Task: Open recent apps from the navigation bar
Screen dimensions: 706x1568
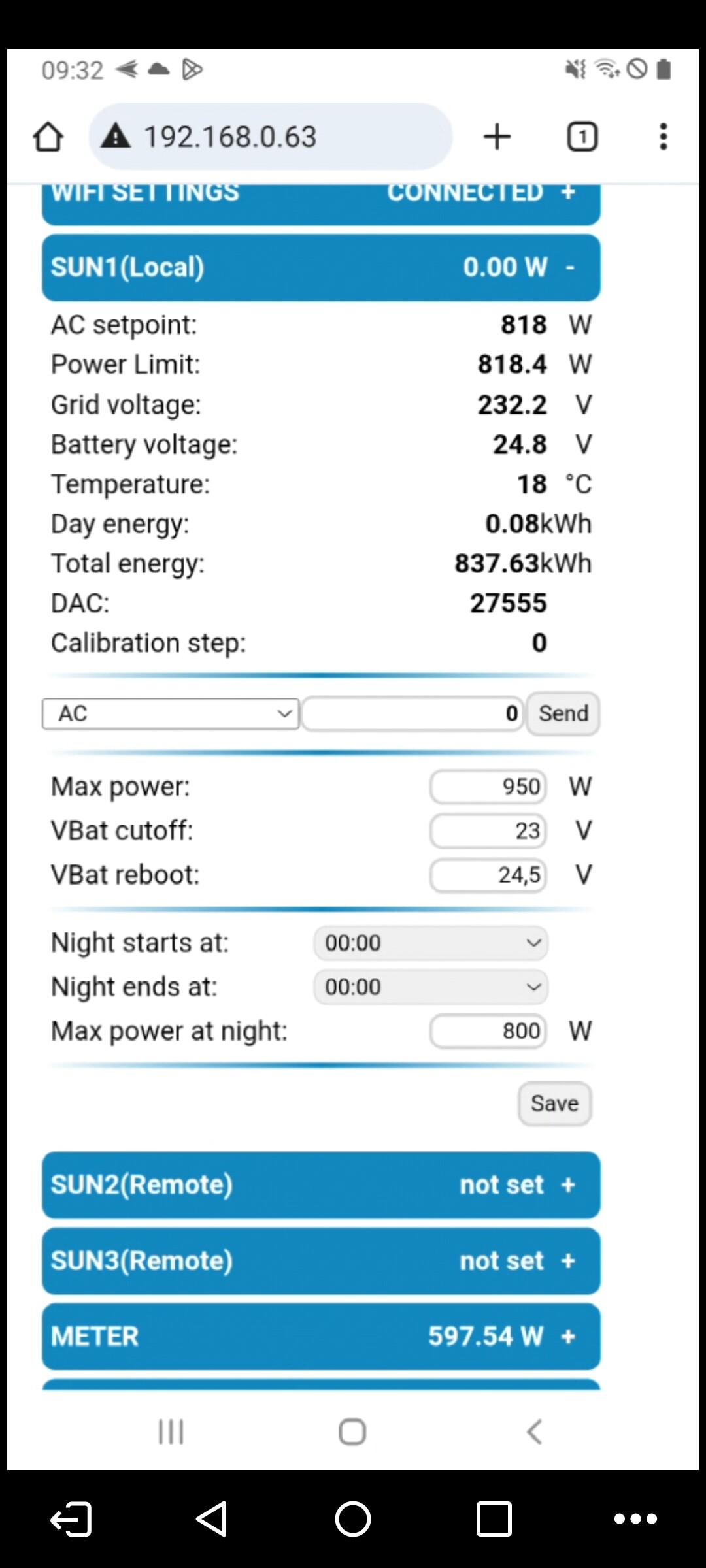Action: (171, 1431)
